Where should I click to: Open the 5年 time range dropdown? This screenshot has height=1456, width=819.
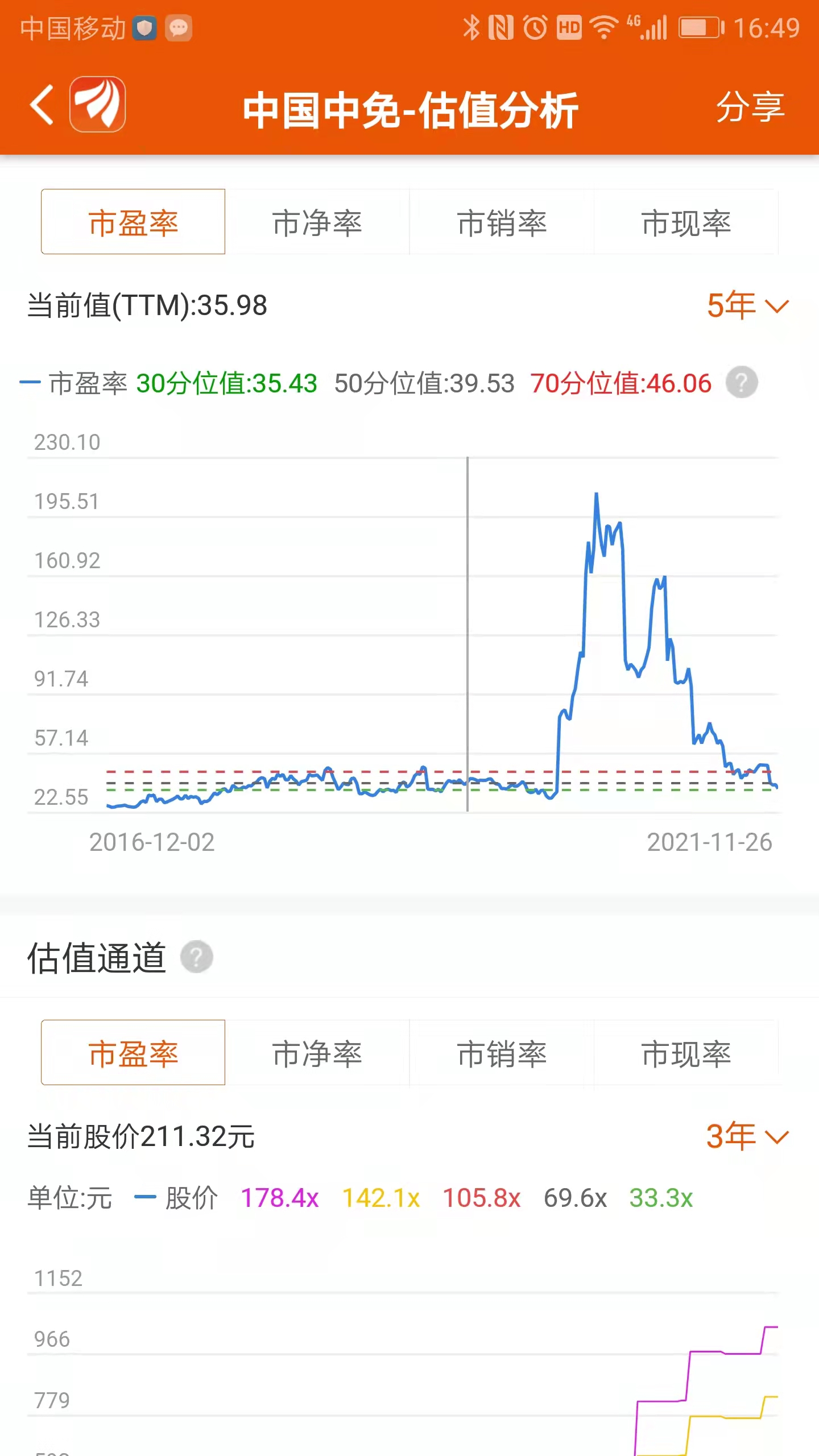click(748, 306)
